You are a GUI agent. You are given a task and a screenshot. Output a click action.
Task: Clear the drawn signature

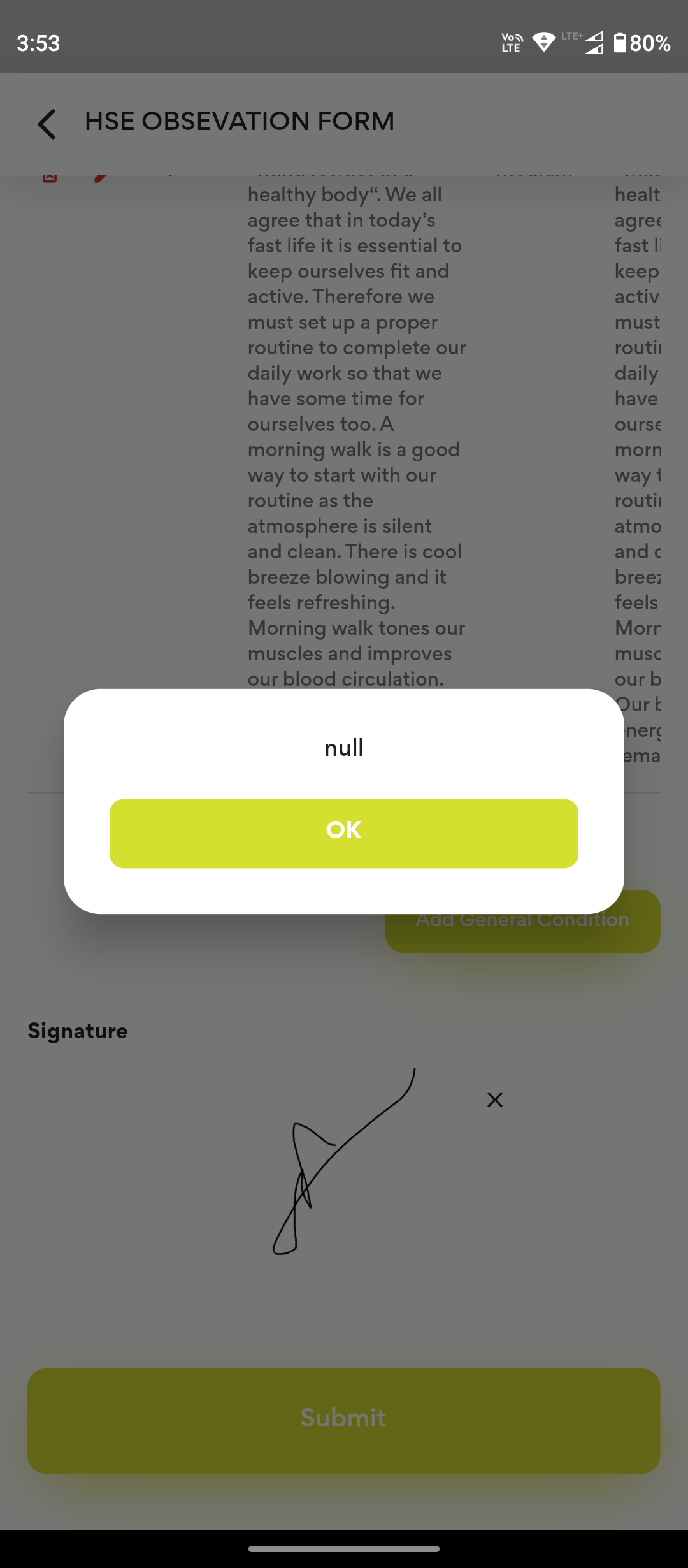point(495,1100)
